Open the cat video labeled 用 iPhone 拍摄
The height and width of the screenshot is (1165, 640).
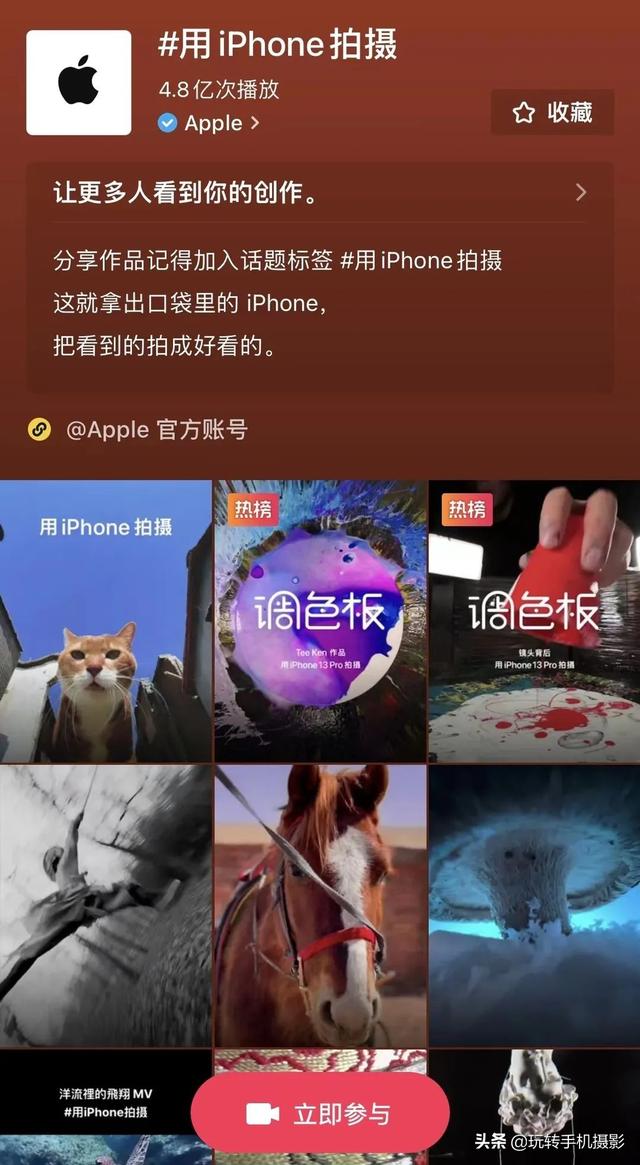coord(105,620)
